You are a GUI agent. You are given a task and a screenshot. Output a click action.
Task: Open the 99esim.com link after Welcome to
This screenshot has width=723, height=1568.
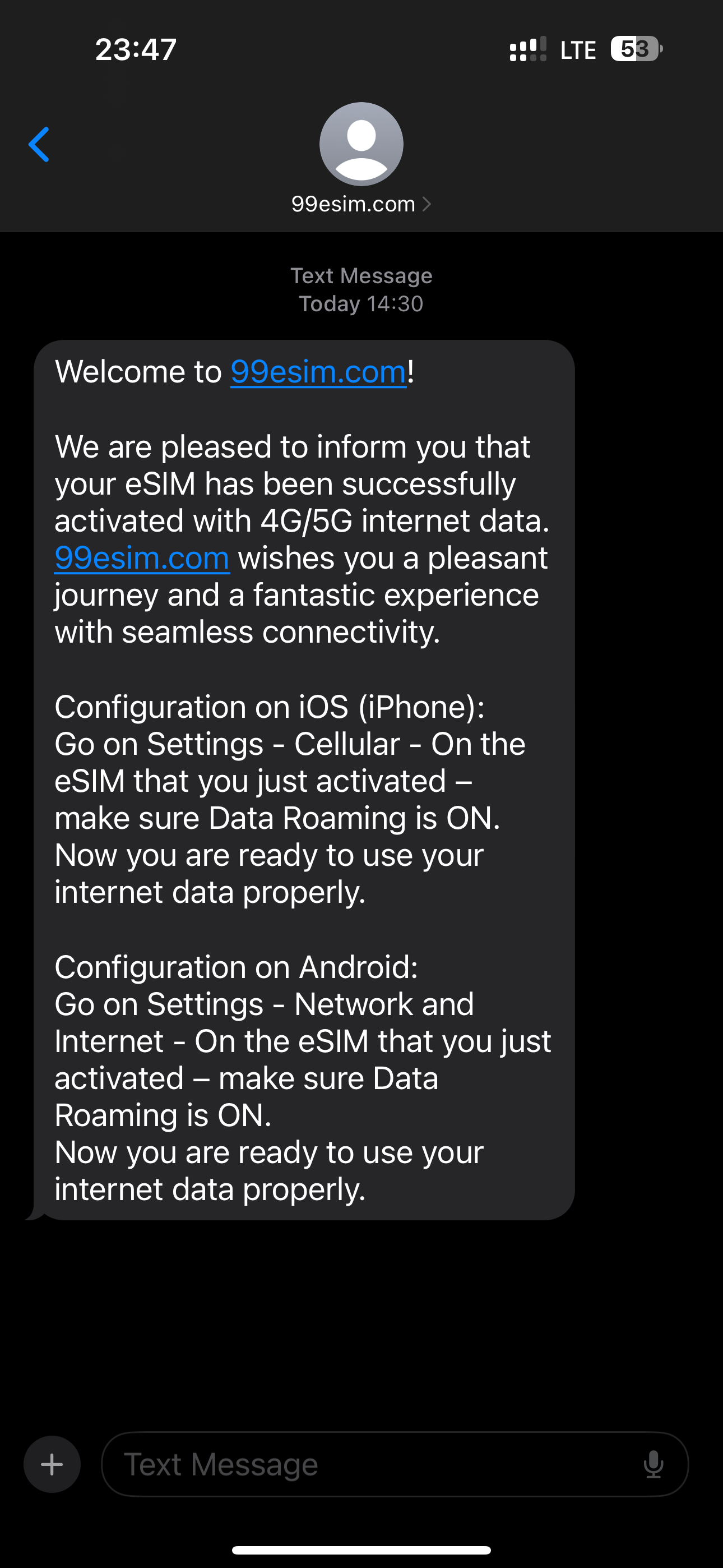(x=318, y=372)
